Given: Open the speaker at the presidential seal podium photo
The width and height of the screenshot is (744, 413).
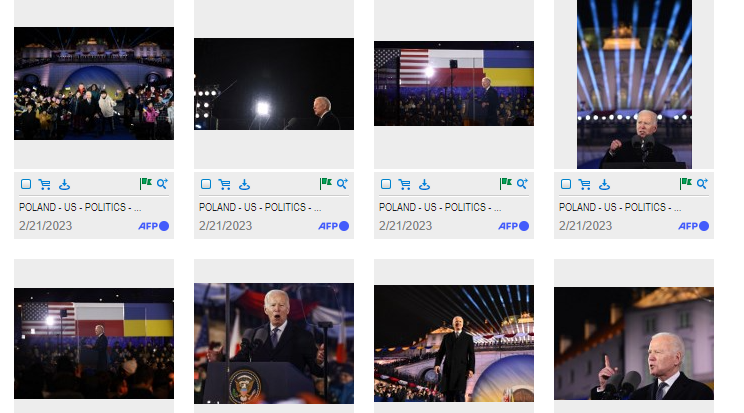Looking at the screenshot, I should pyautogui.click(x=273, y=343).
